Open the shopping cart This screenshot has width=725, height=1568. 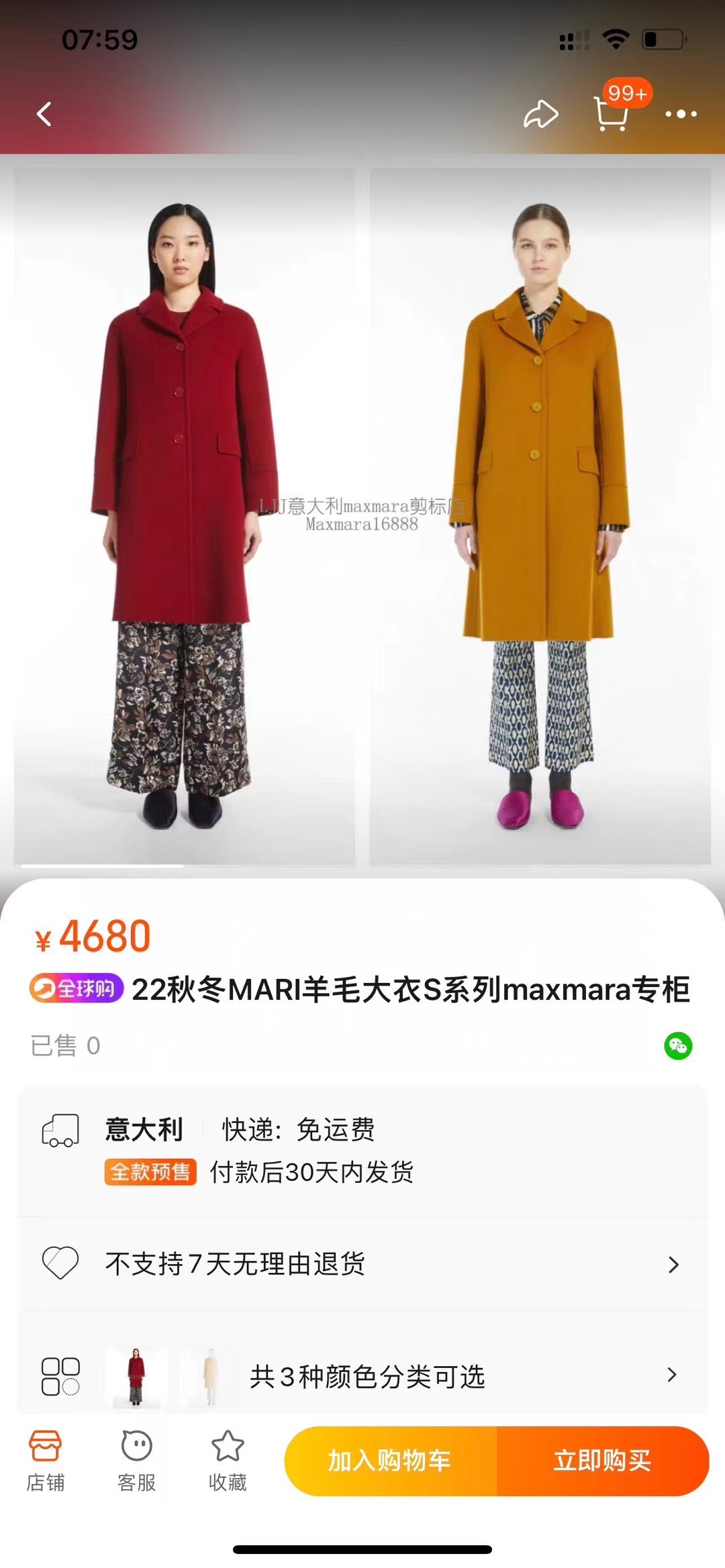(x=612, y=114)
